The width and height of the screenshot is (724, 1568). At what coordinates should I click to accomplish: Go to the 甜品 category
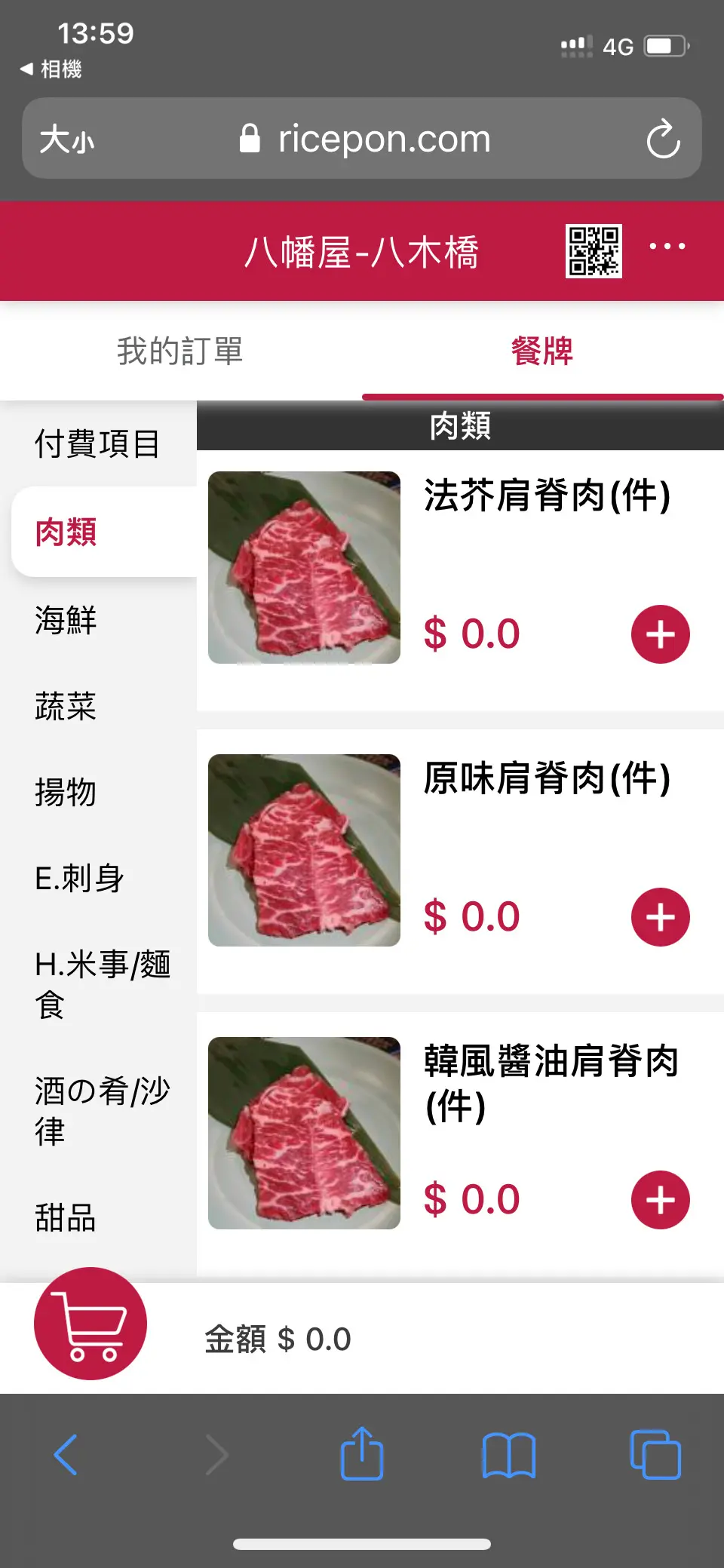pyautogui.click(x=66, y=1217)
